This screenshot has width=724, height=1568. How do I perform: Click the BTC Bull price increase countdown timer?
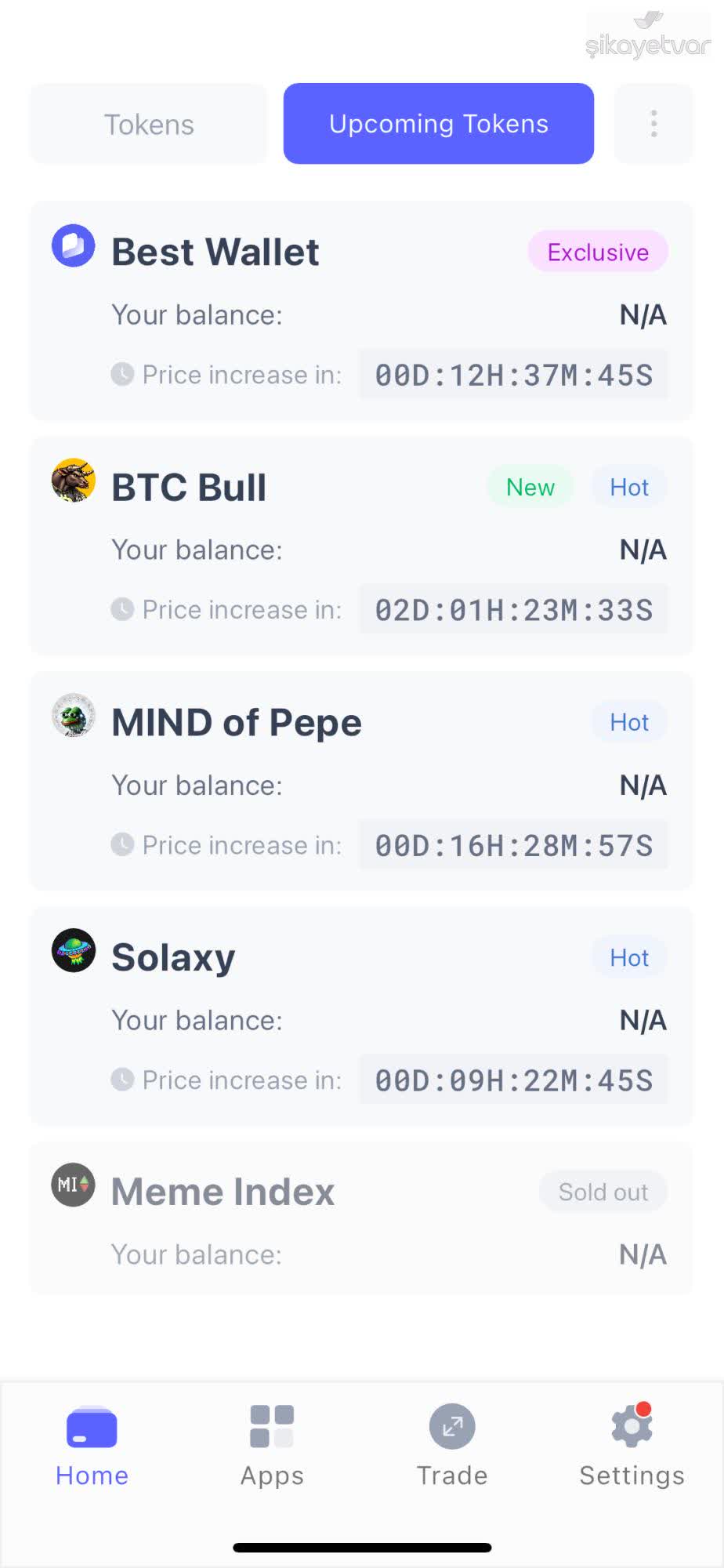pos(512,609)
